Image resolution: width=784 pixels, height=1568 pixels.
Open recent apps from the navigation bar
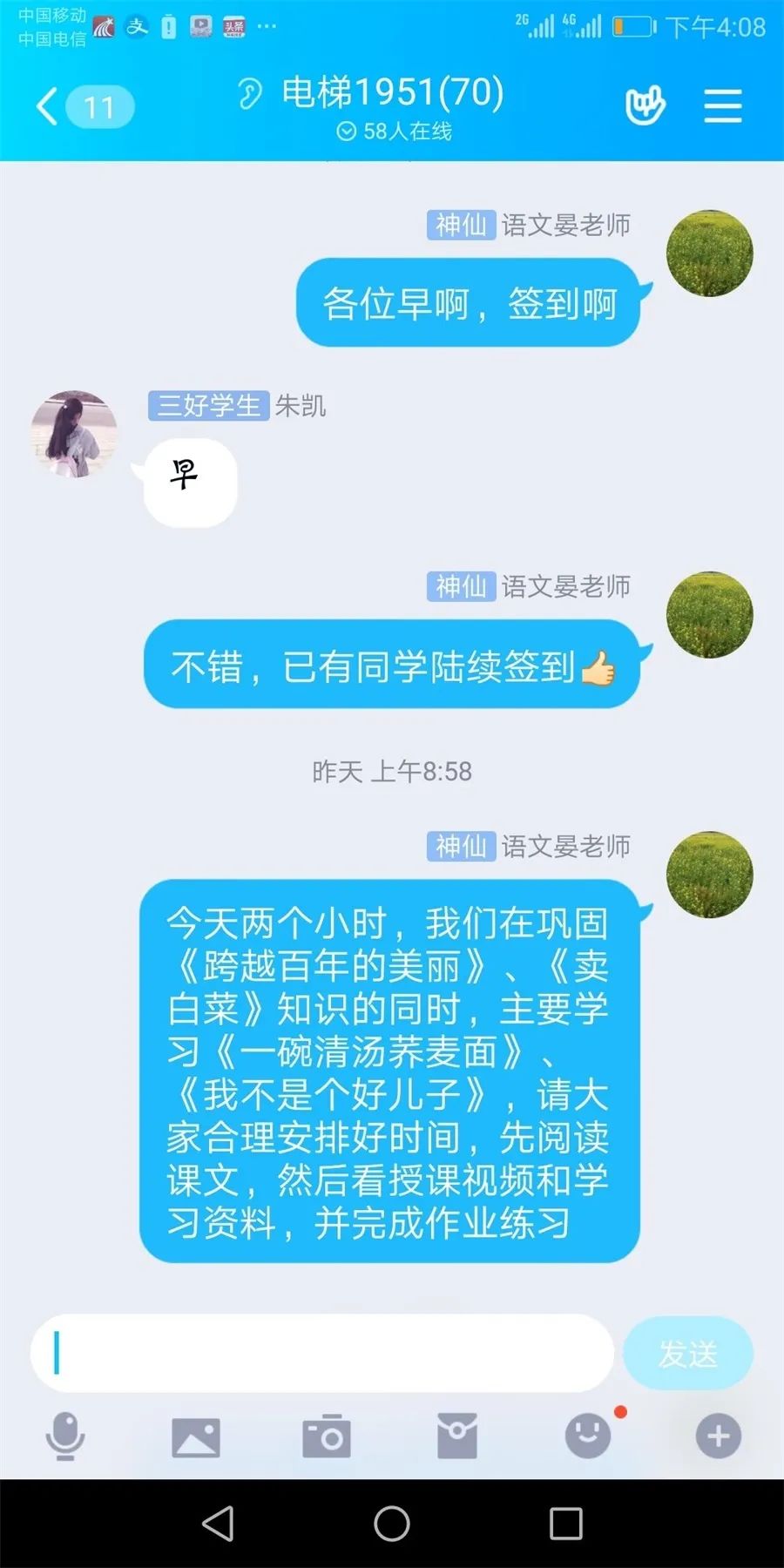(565, 1524)
